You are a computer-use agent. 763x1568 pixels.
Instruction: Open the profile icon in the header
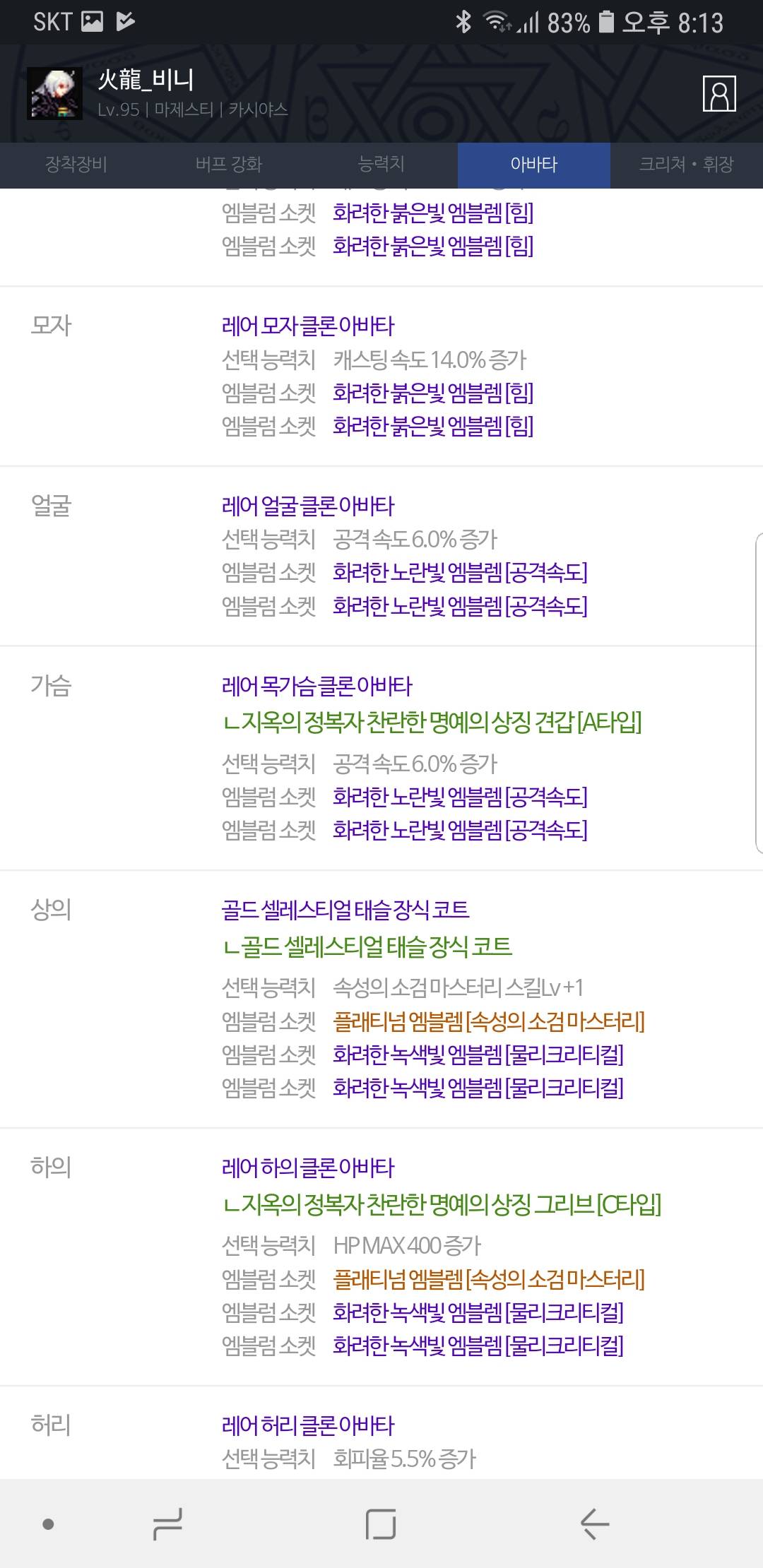pos(719,94)
